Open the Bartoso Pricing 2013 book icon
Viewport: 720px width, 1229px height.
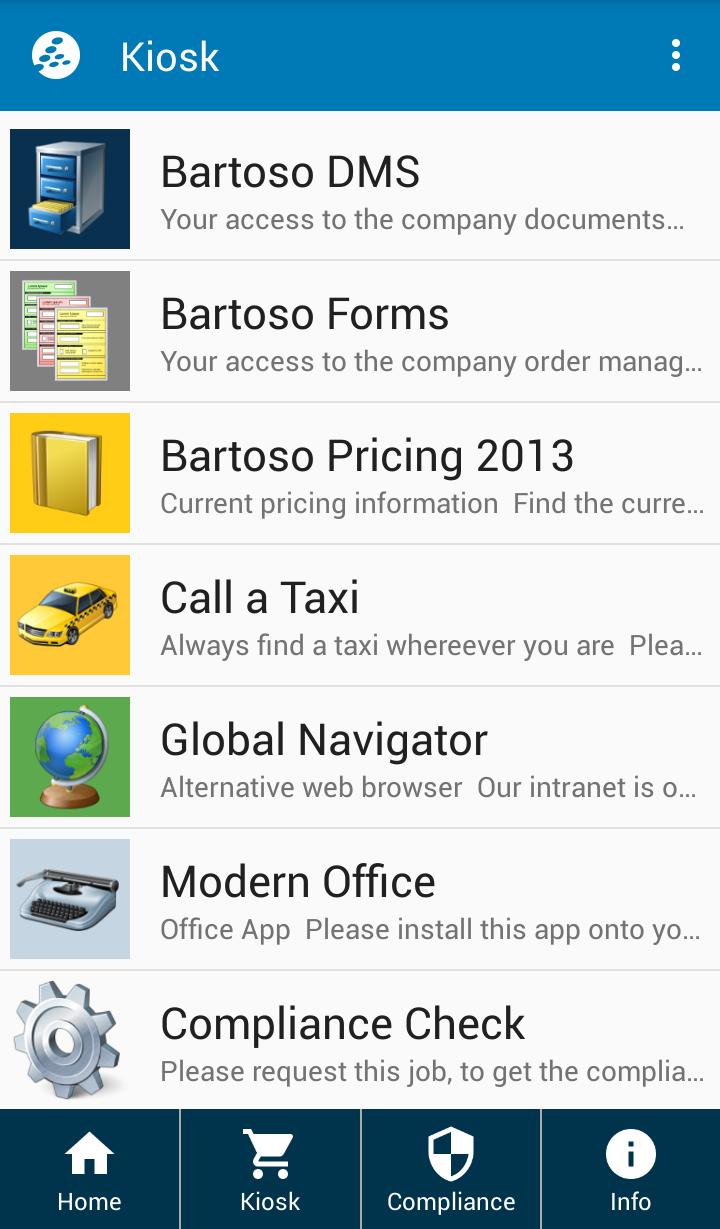(x=69, y=472)
